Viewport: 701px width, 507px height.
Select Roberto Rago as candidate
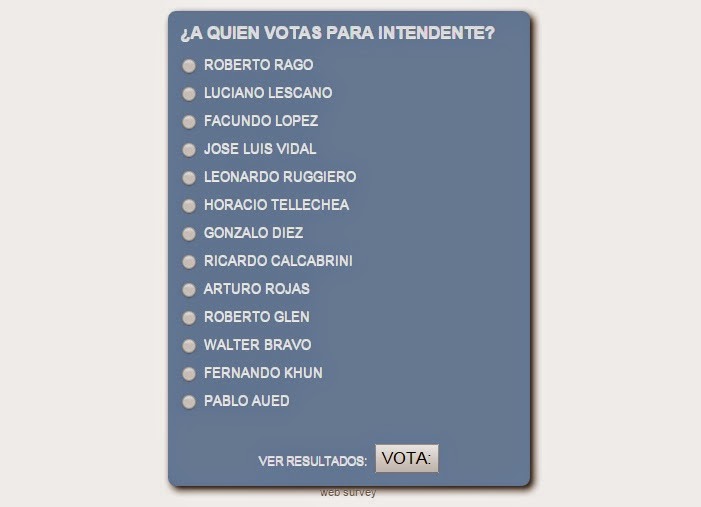tap(189, 66)
